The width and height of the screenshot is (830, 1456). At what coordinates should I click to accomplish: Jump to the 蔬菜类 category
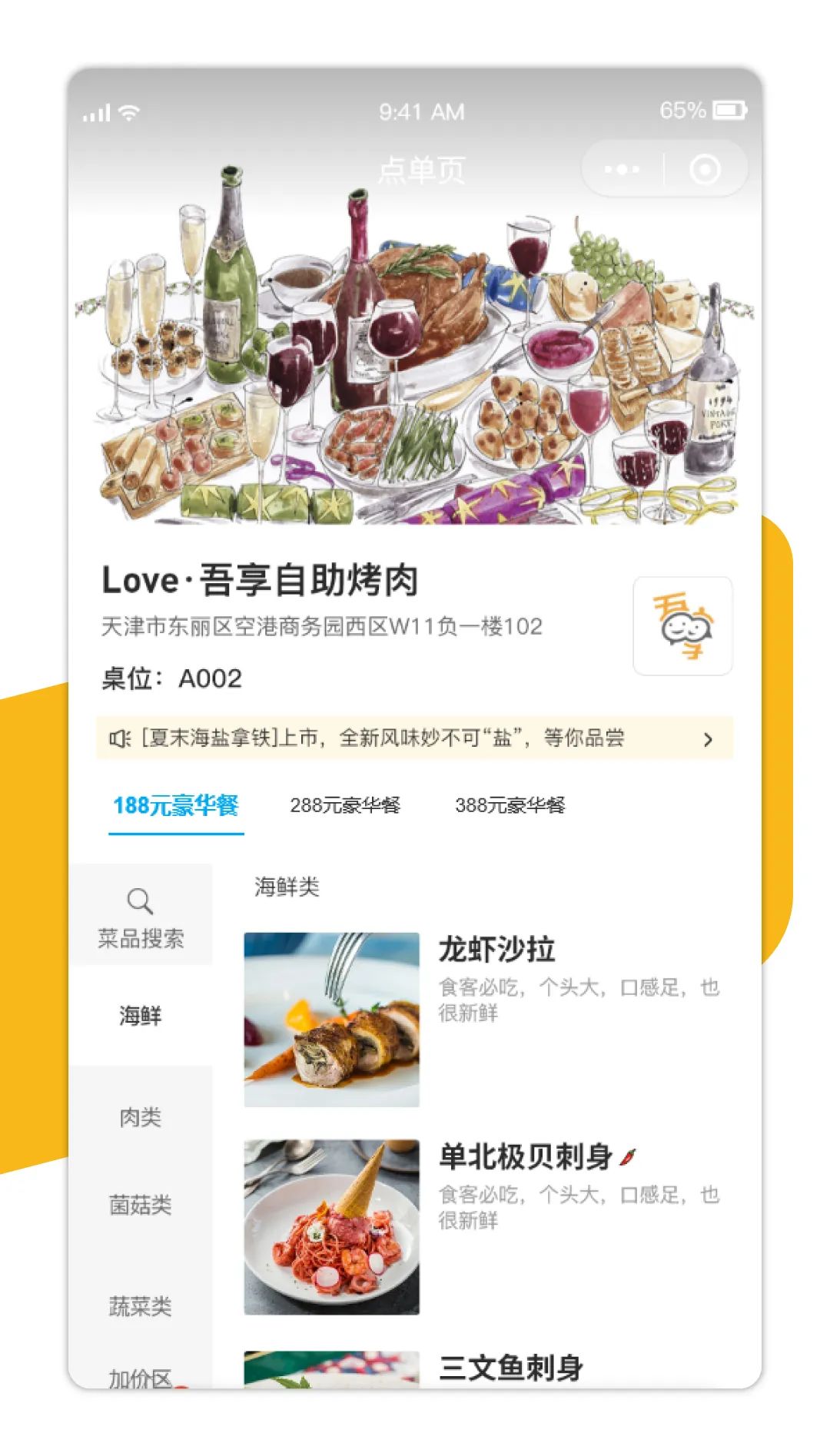pos(141,1306)
